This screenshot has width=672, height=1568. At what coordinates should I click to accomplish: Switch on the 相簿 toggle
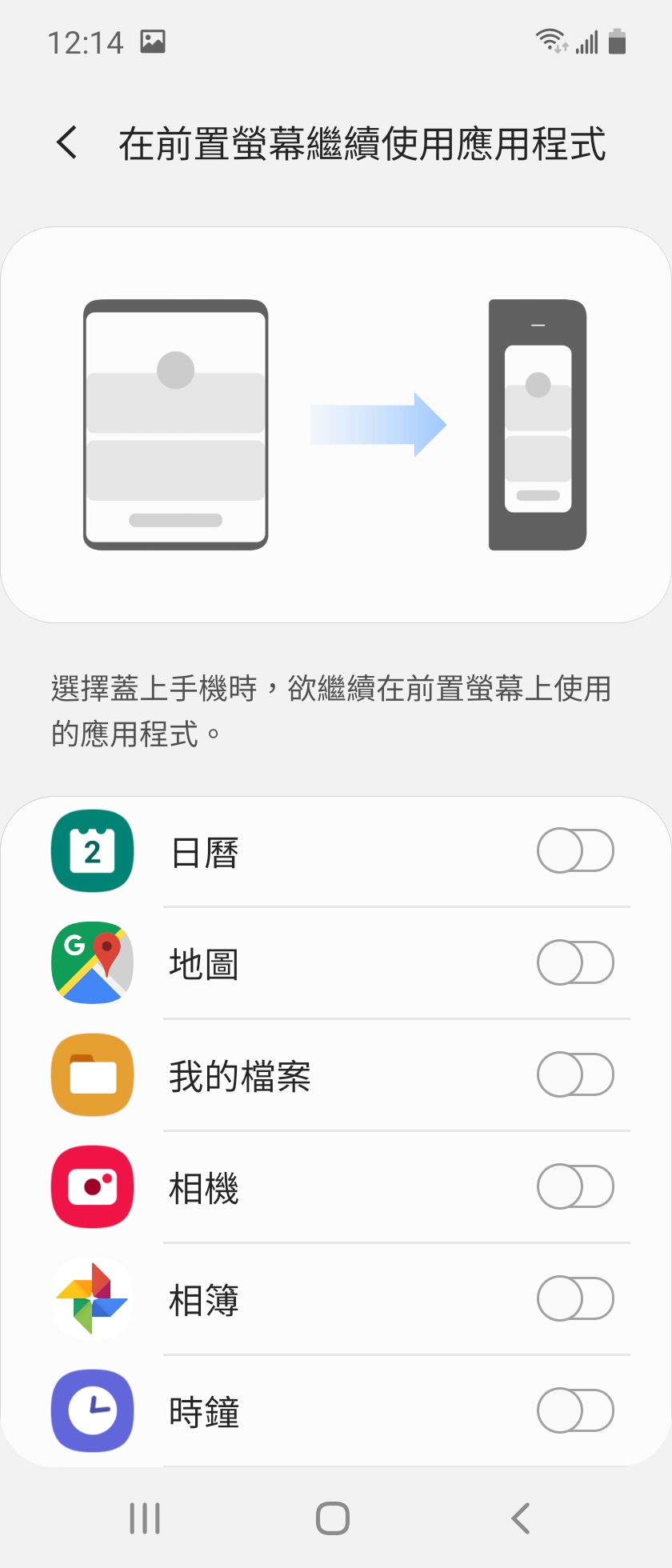(x=575, y=1298)
